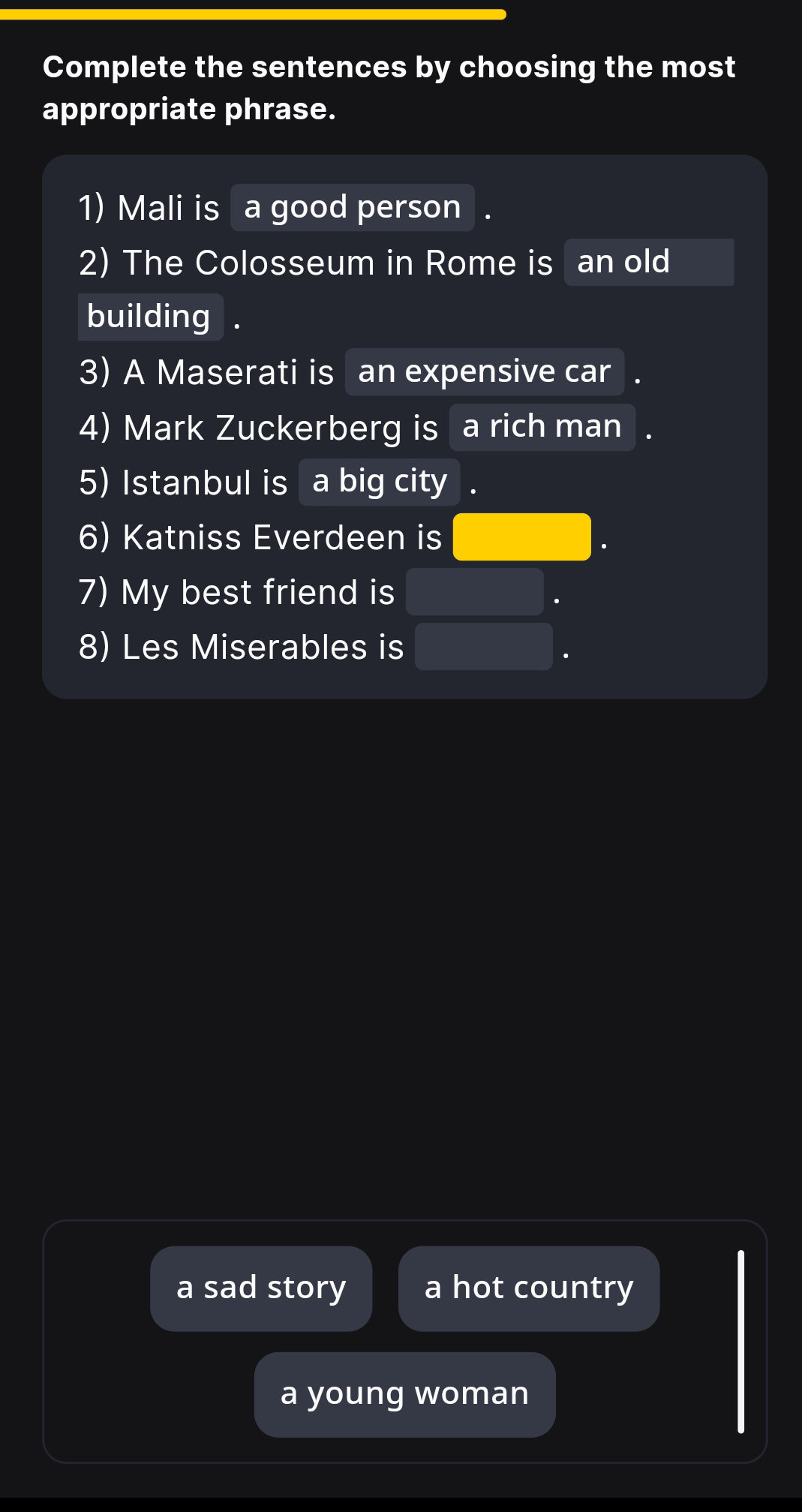This screenshot has height=1512, width=802.
Task: Pick the 'a young woman' phrase chip
Action: point(404,1393)
